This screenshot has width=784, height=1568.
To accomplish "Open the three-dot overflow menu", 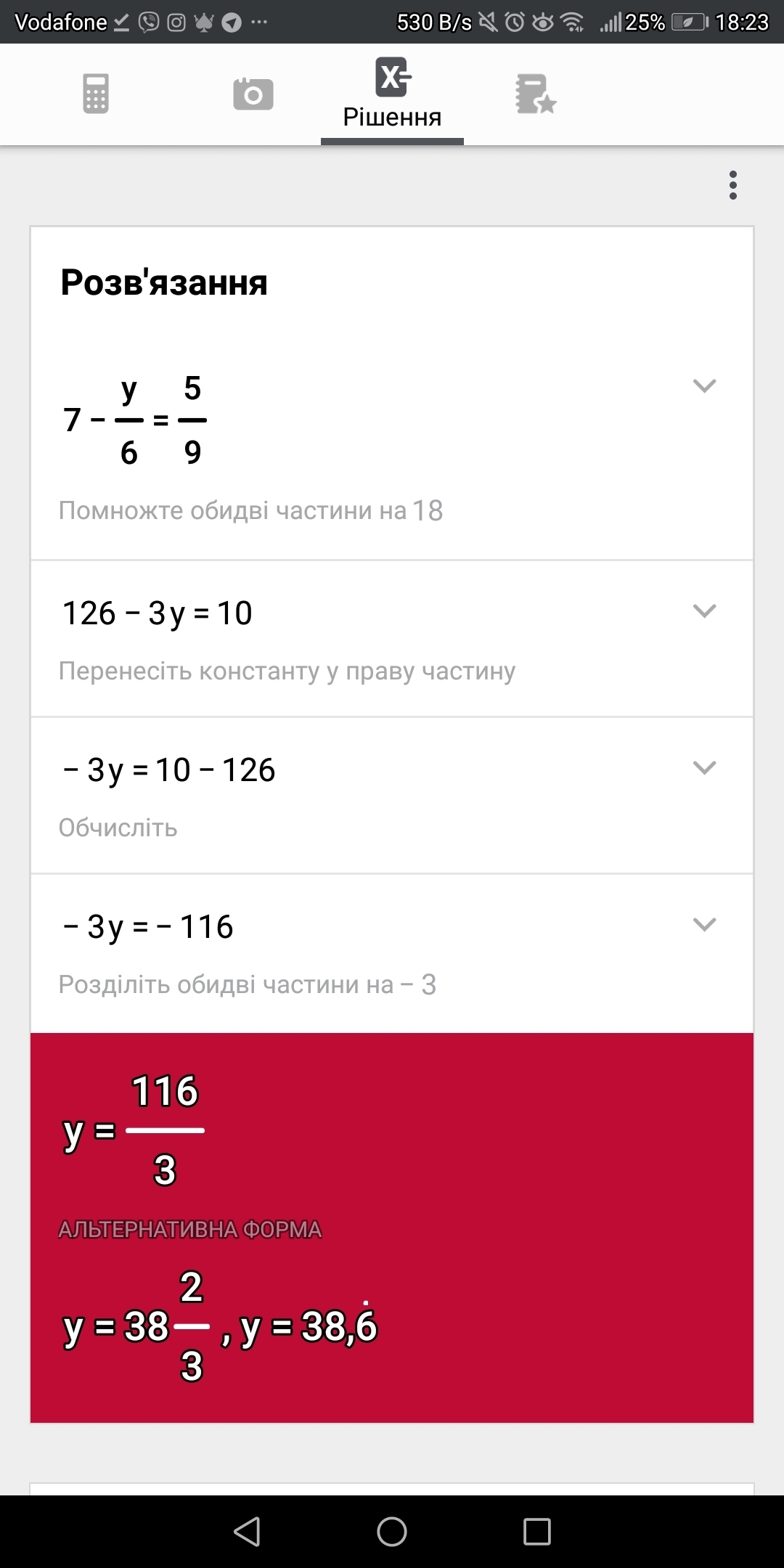I will point(733,185).
